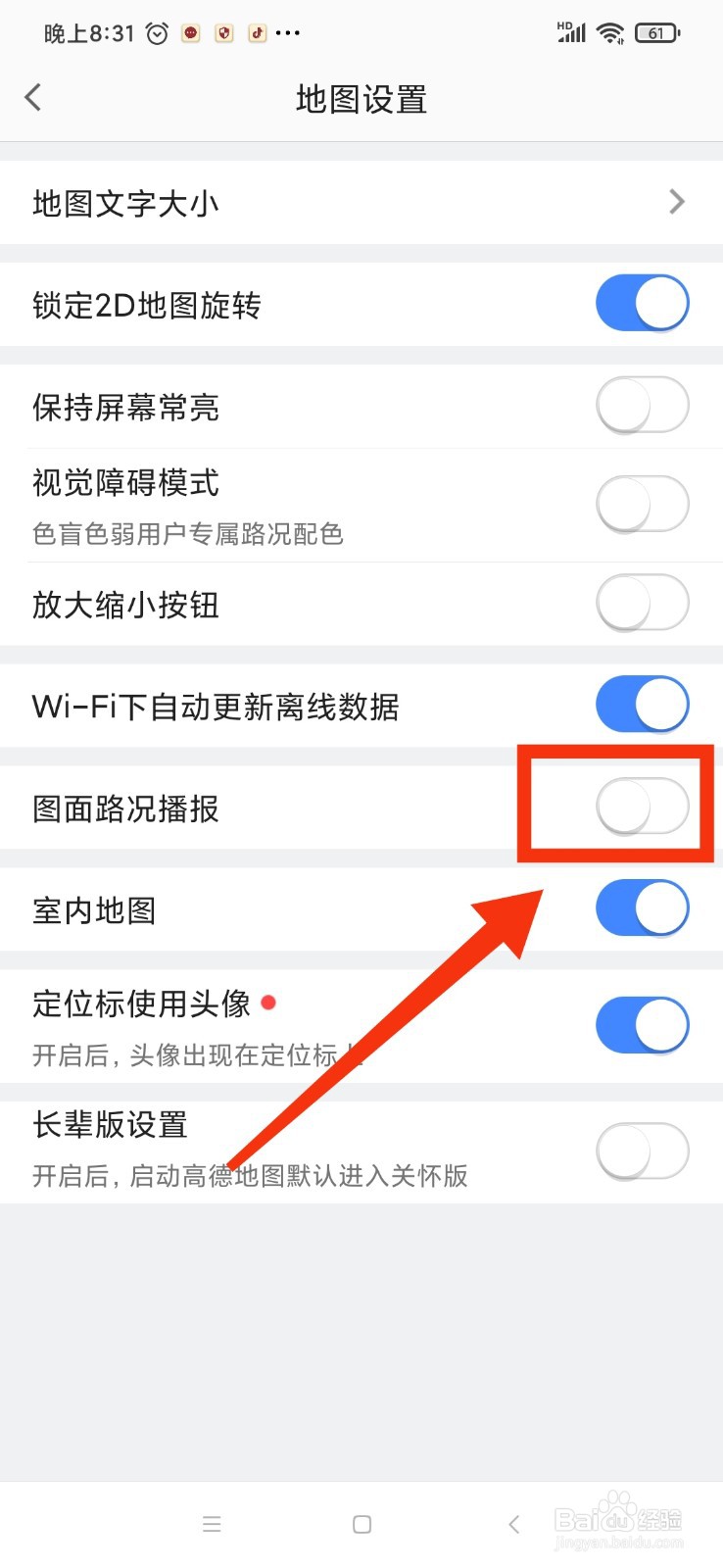Turn off the 室内地图 switch
Viewport: 723px width, 1568px height.
[642, 907]
